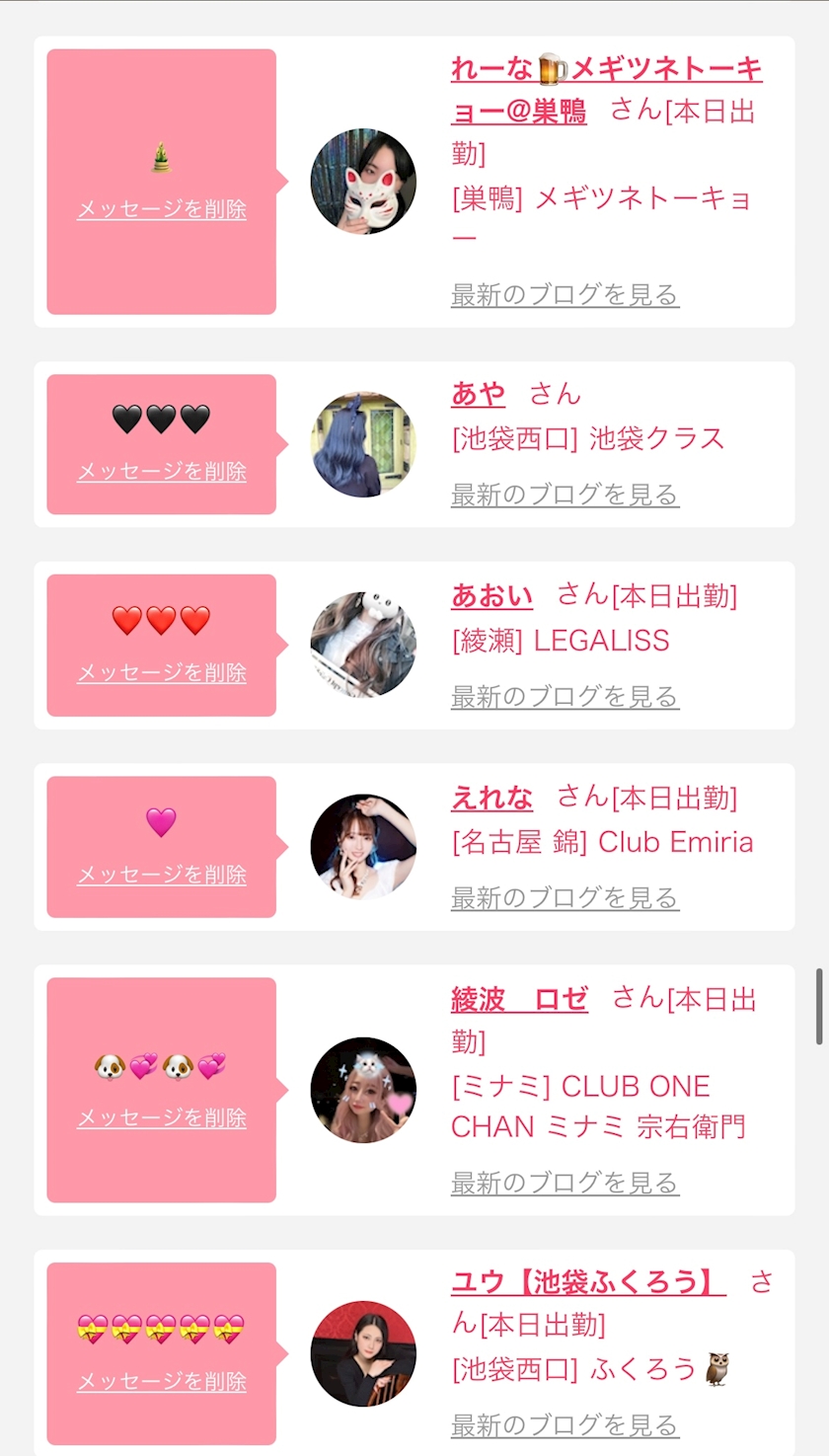Delete the message sent to れーな
829x1456 pixels.
click(x=162, y=209)
